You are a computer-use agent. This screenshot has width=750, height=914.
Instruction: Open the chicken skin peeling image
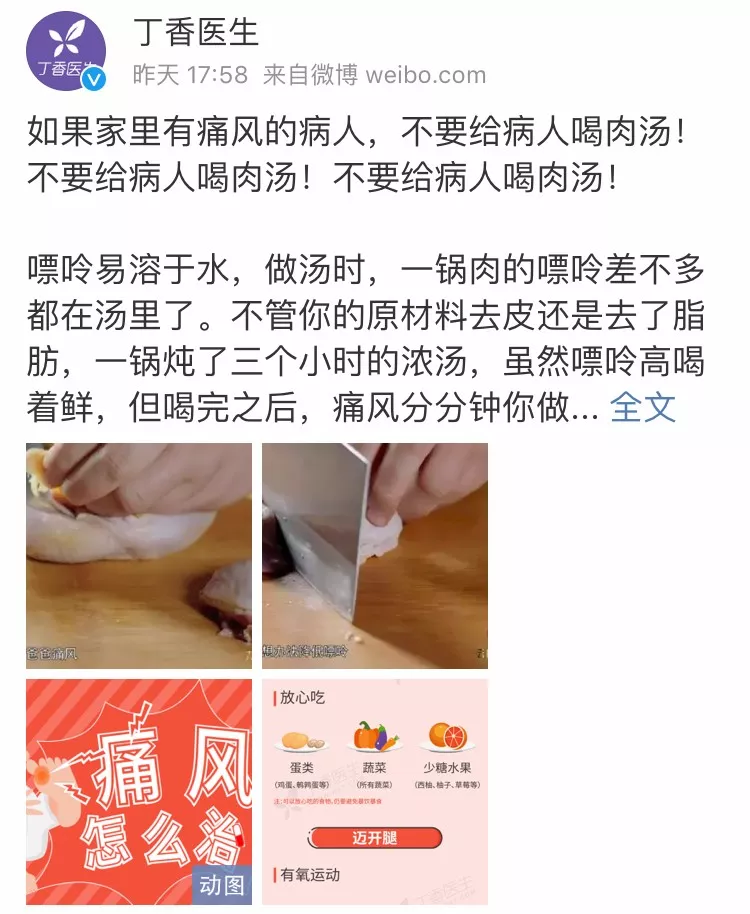(x=139, y=556)
